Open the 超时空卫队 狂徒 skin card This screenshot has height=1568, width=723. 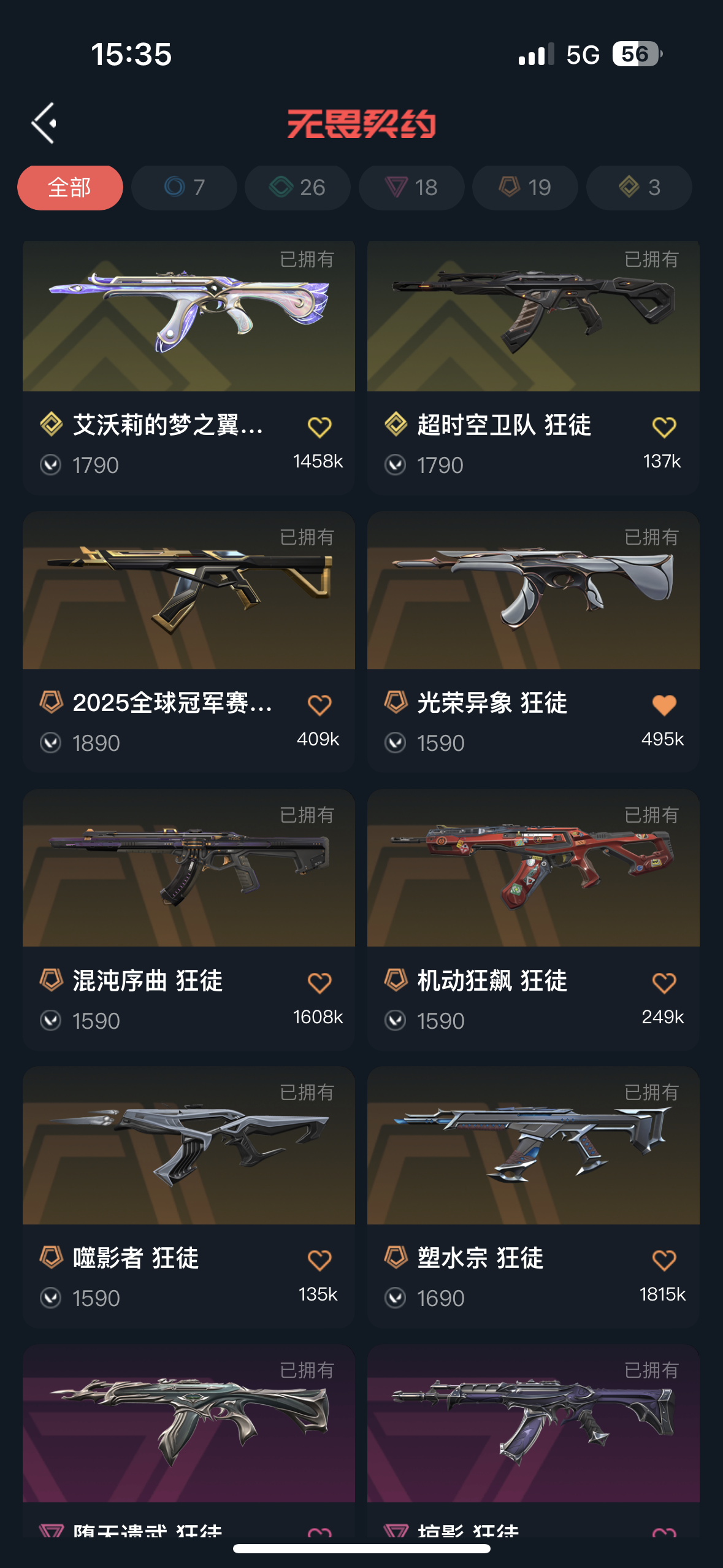(x=534, y=367)
